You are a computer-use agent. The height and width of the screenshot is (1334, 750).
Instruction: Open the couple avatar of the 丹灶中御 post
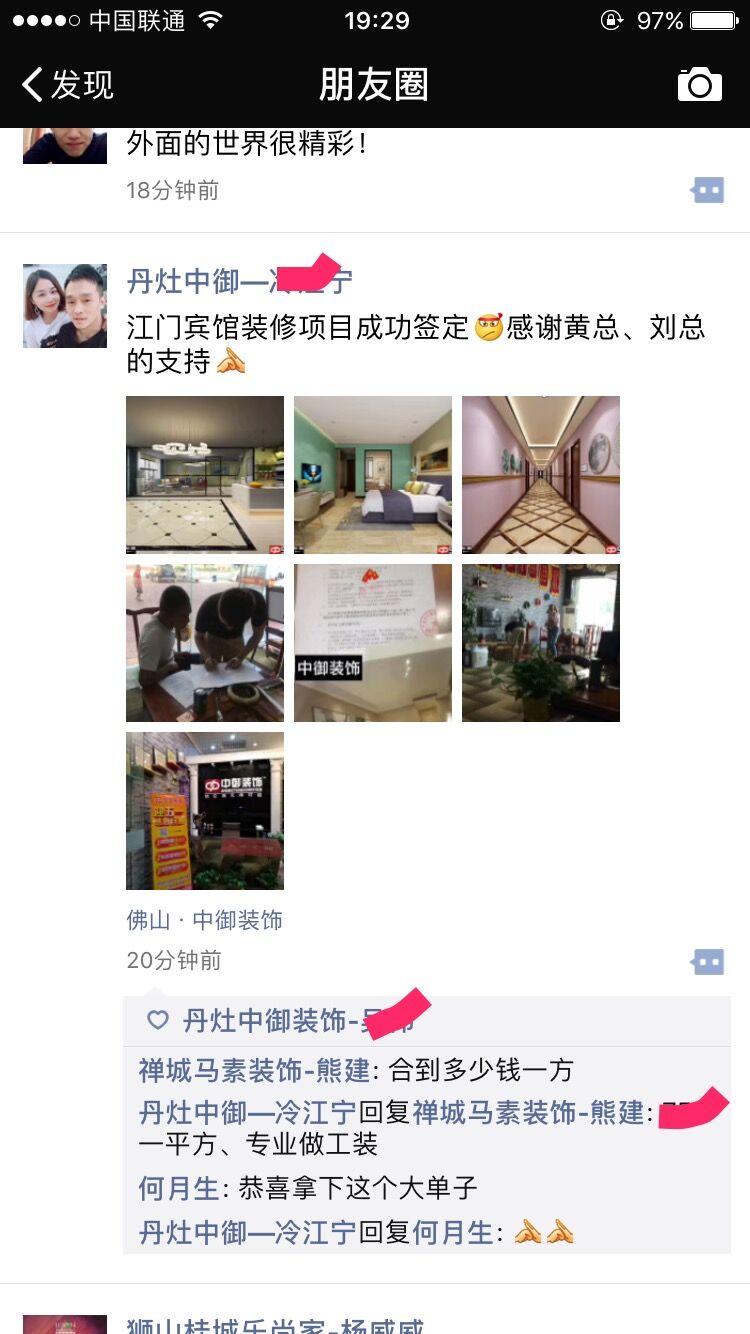(65, 306)
